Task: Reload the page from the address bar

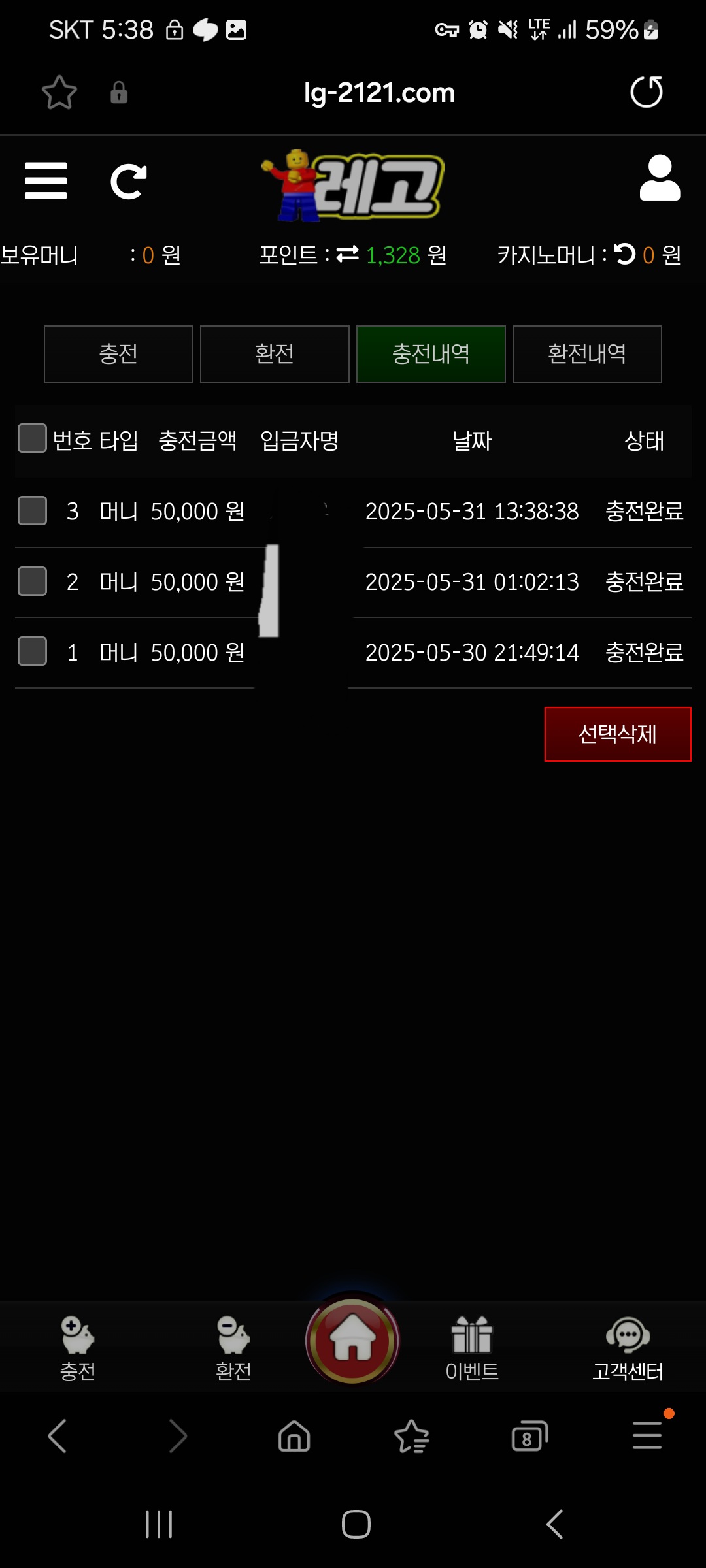Action: pyautogui.click(x=646, y=92)
